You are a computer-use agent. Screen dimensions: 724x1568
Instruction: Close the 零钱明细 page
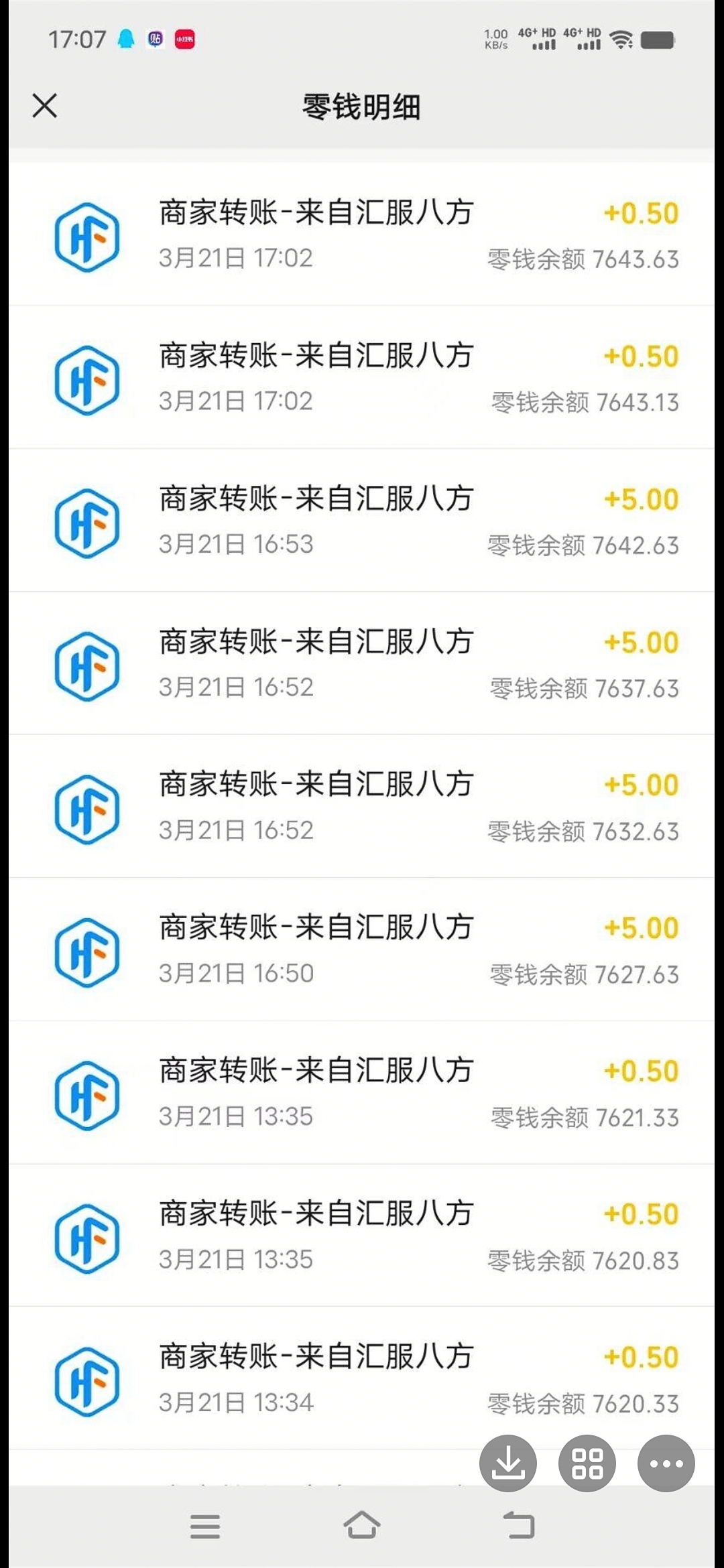coord(45,106)
